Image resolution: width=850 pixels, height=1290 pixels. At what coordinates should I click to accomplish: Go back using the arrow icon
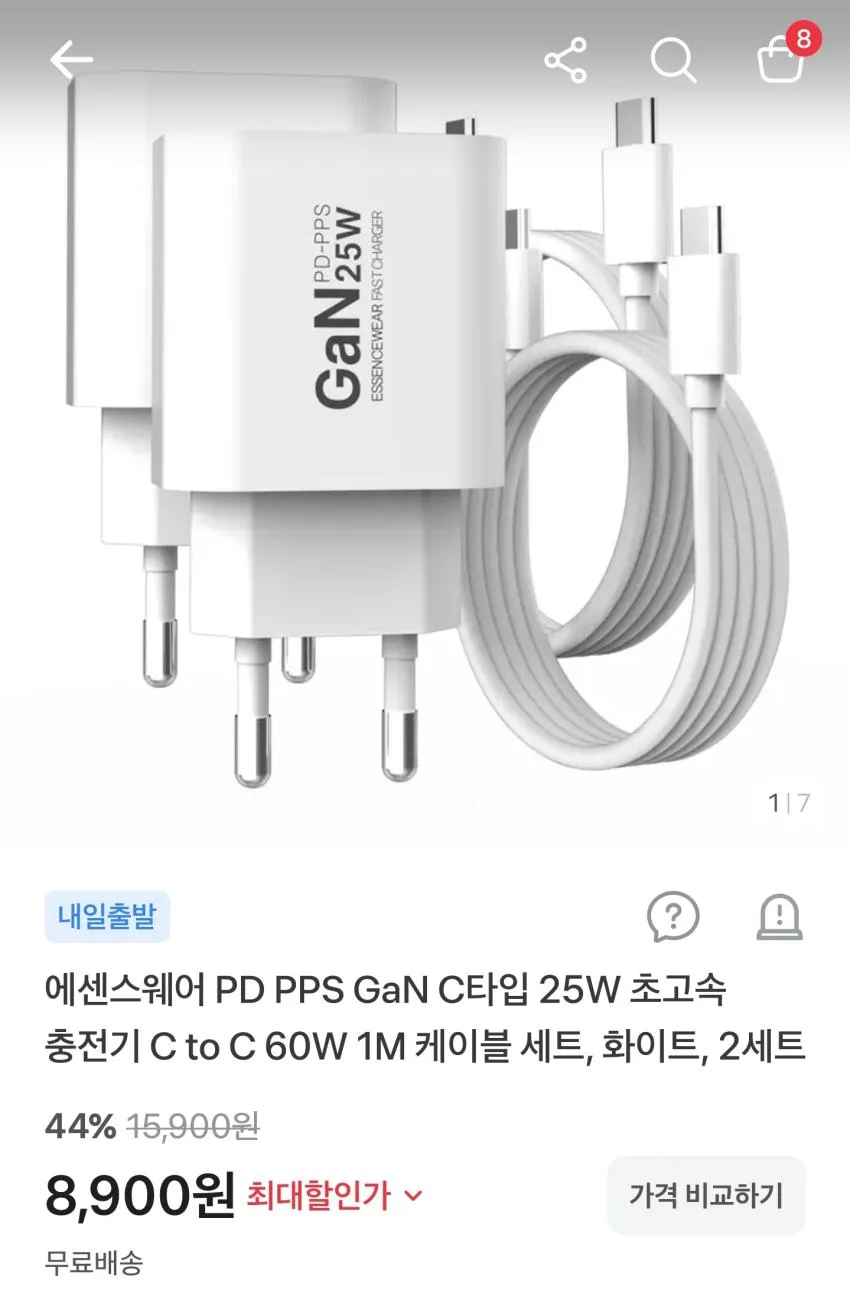coord(71,61)
